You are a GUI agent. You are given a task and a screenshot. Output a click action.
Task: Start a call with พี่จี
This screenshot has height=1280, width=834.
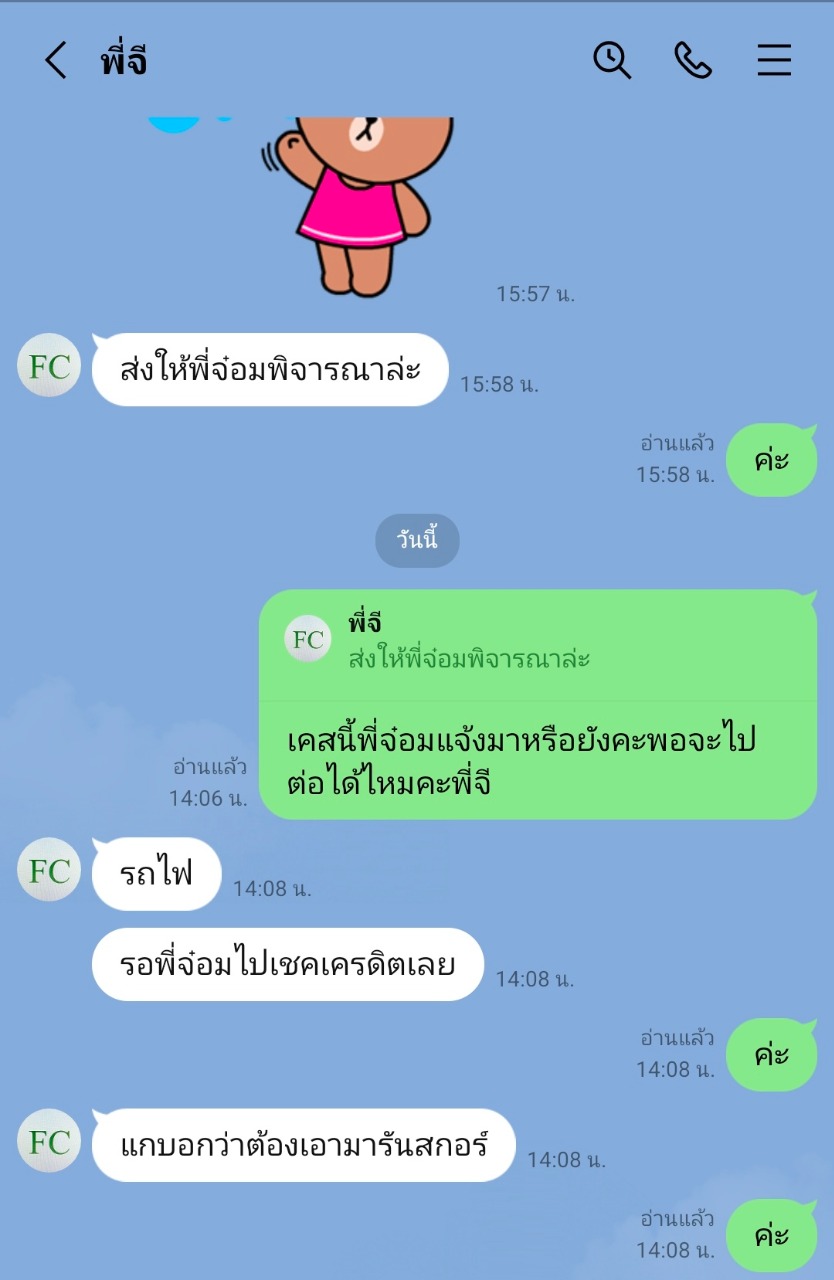(x=692, y=61)
